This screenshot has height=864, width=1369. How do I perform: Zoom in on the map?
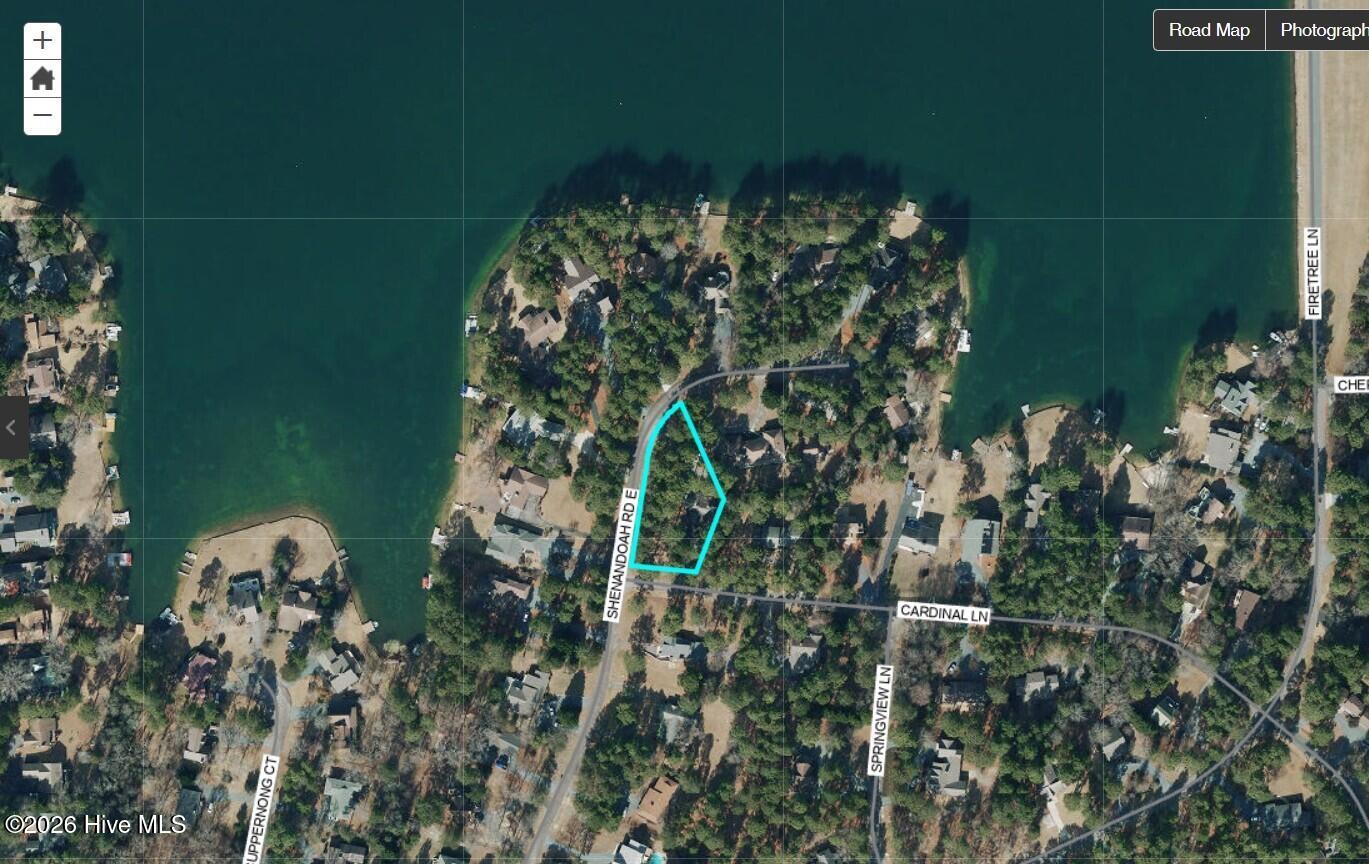(42, 41)
